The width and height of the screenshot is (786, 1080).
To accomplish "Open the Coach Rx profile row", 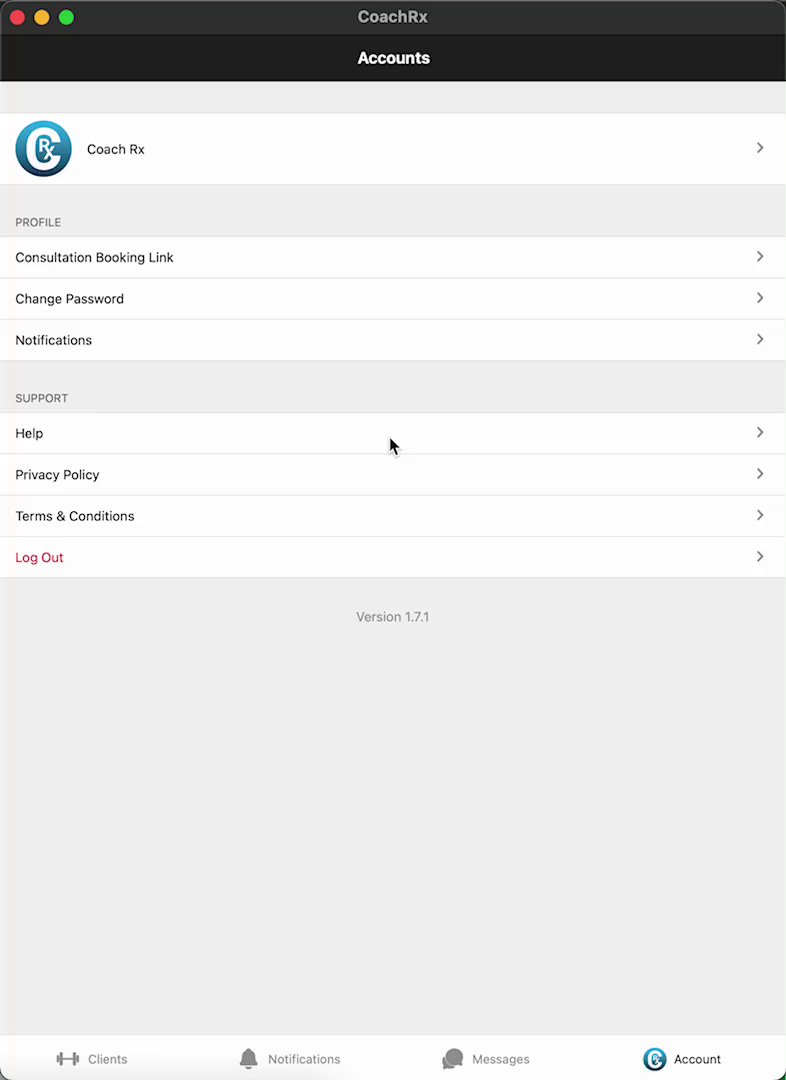I will pos(392,149).
